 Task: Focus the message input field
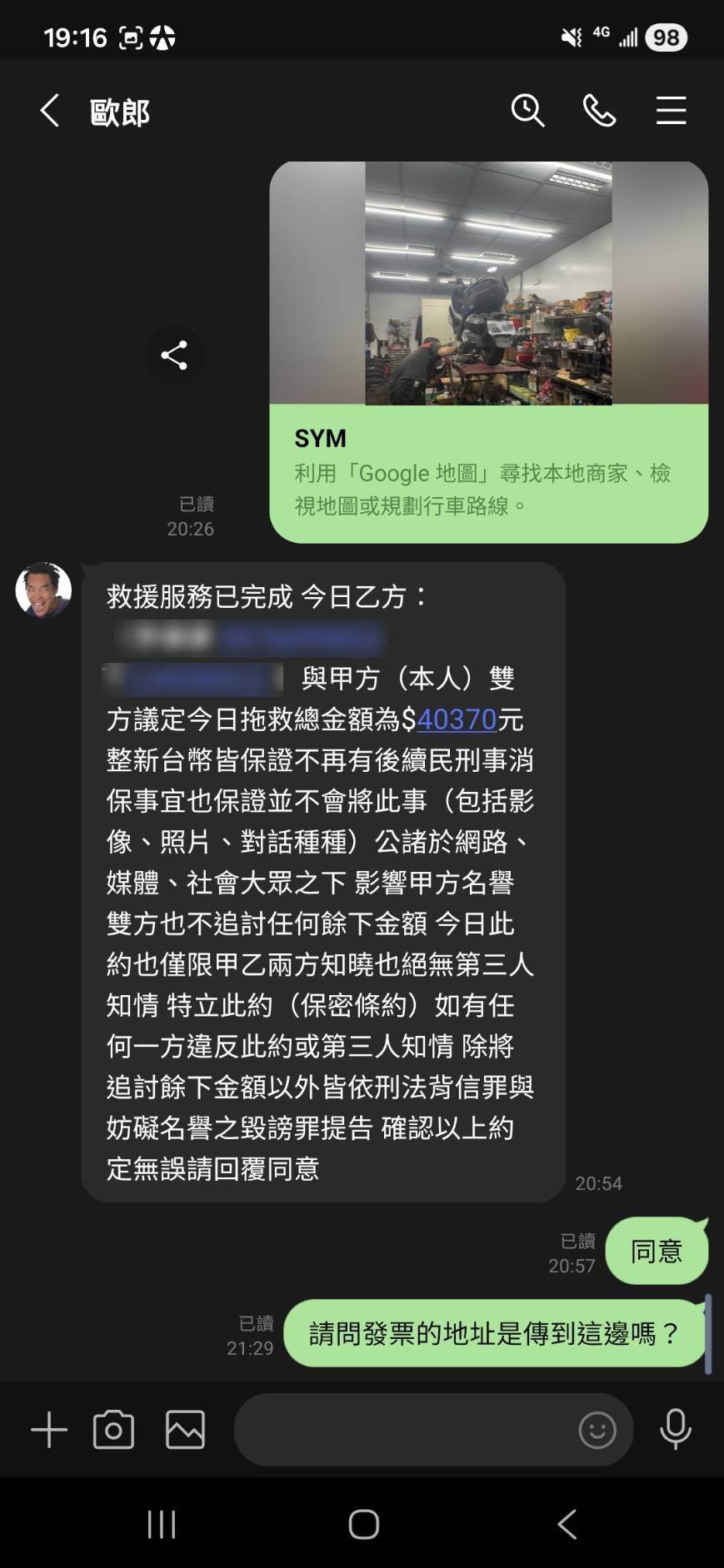coord(404,1430)
